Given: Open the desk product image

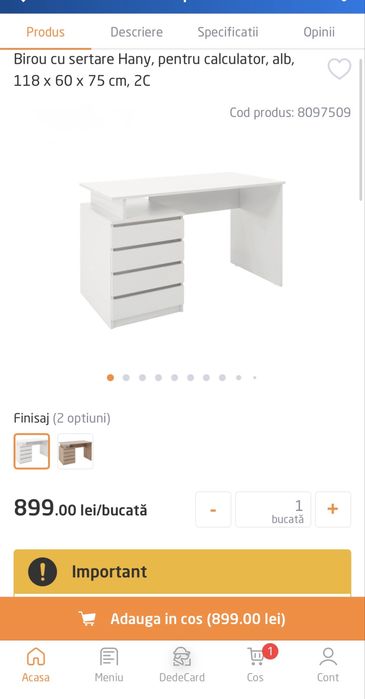Looking at the screenshot, I should click(182, 250).
